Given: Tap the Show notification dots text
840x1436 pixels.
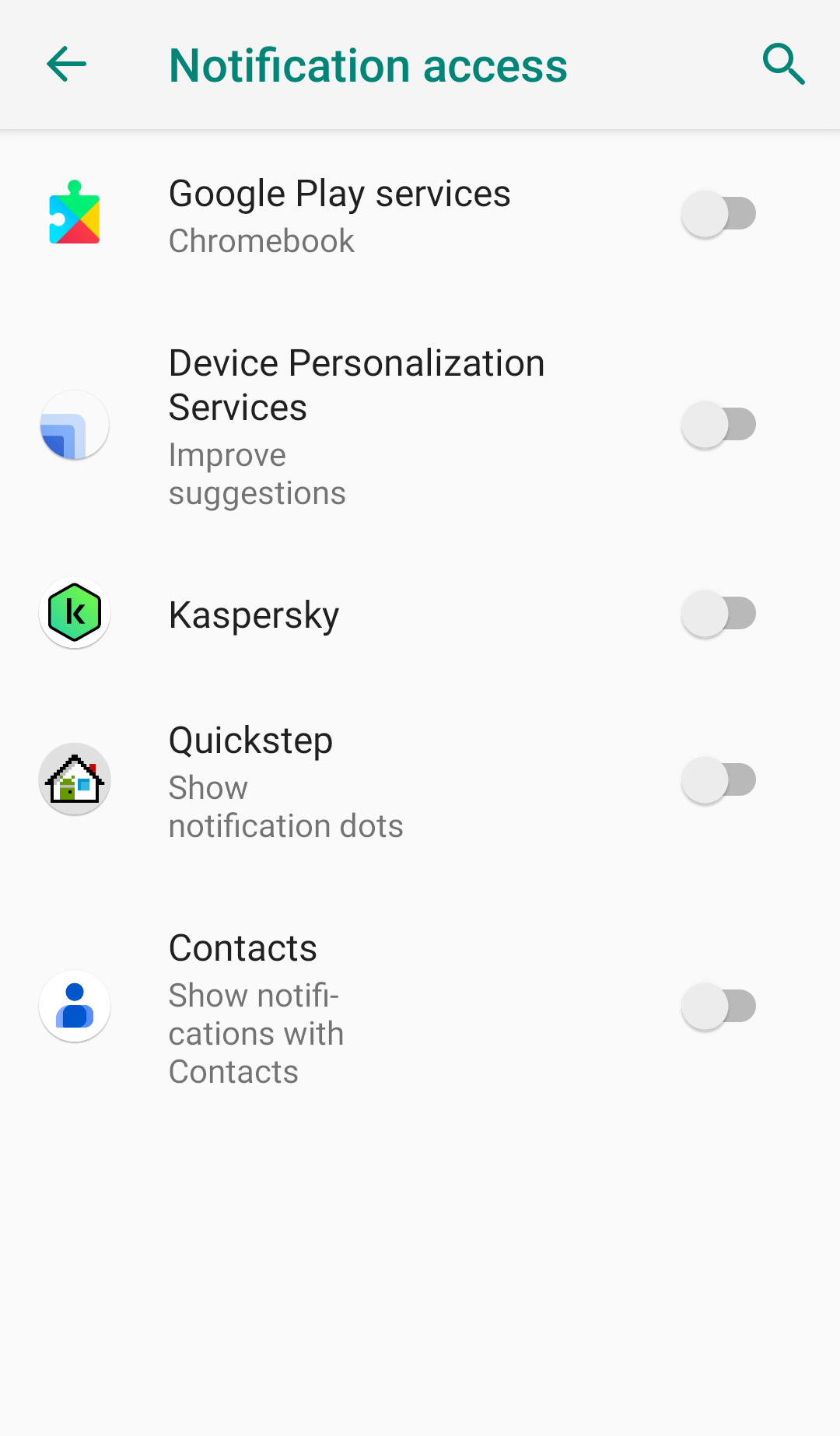Looking at the screenshot, I should point(285,806).
